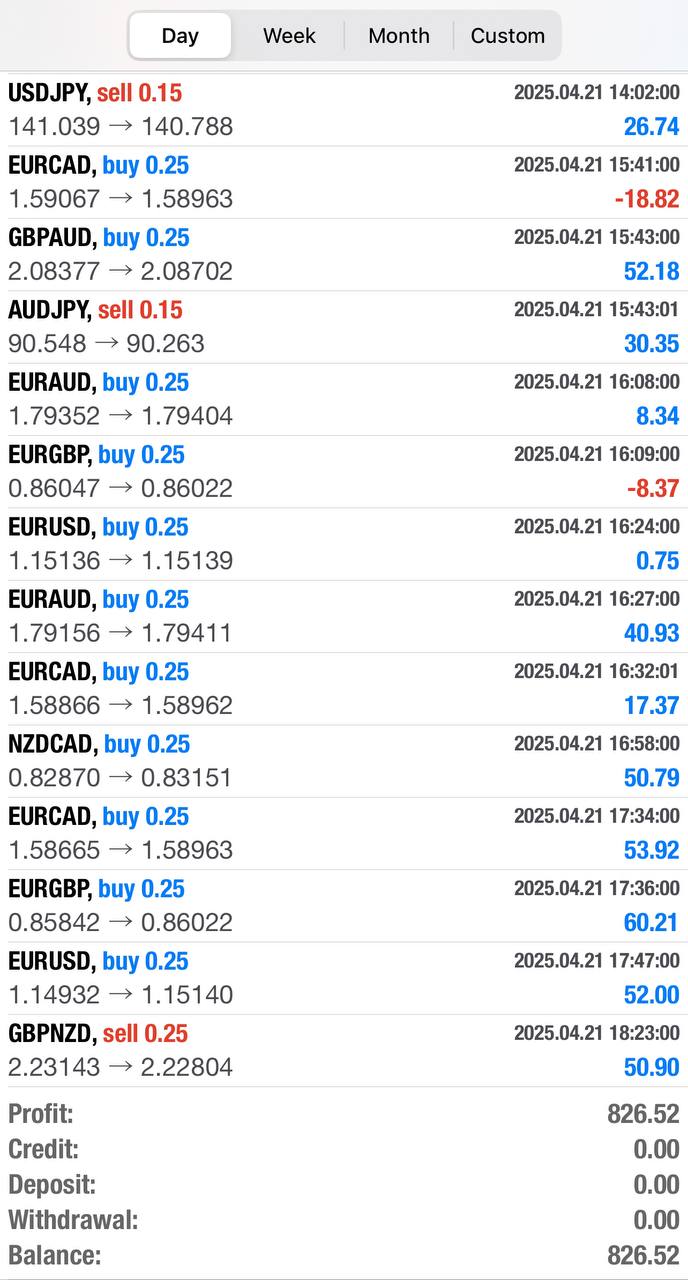Open the EURCAD trade with 17.37 profit
This screenshot has height=1280, width=688.
click(344, 689)
